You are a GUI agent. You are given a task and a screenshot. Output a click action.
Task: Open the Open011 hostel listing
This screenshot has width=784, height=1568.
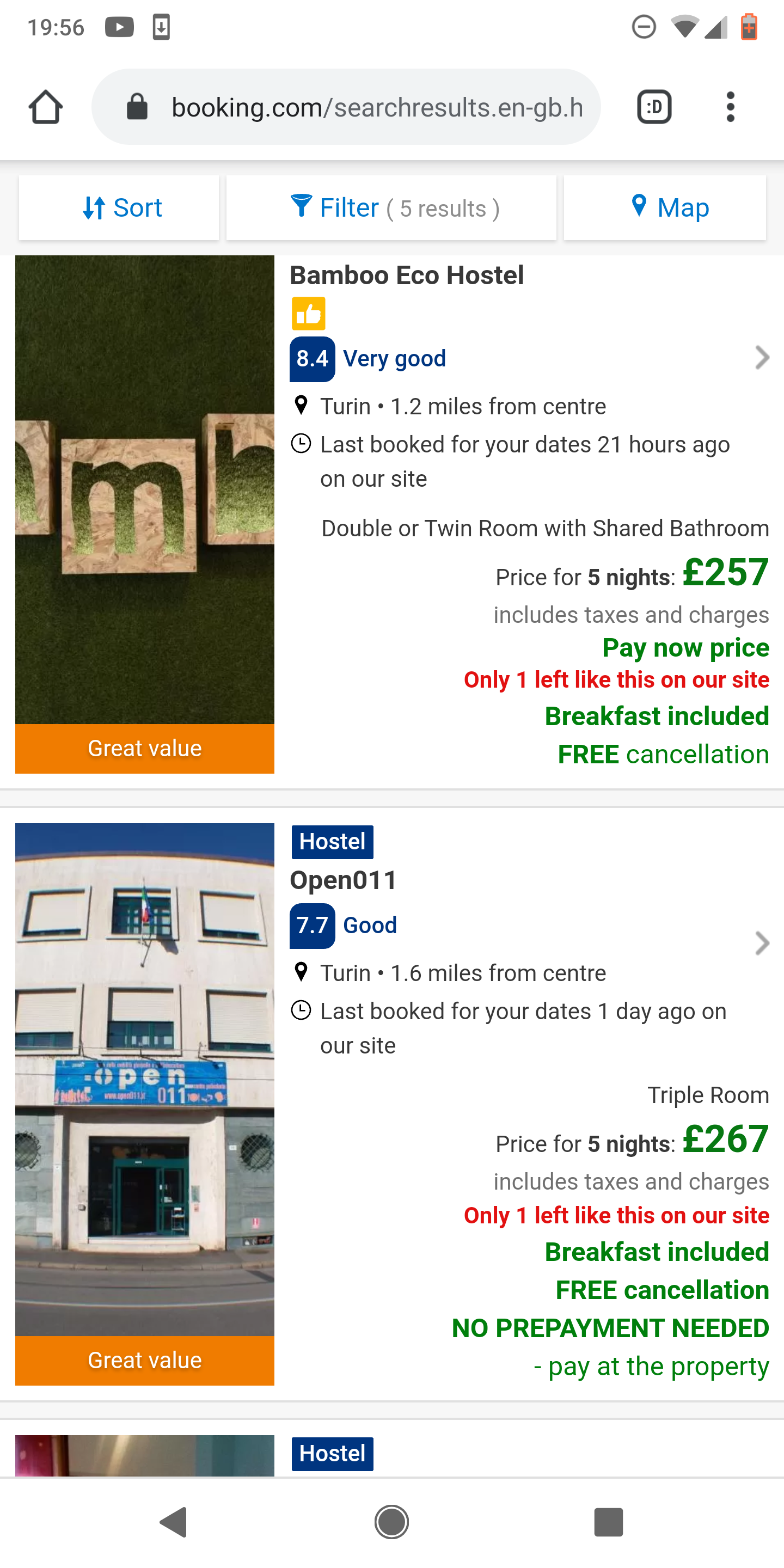pyautogui.click(x=342, y=880)
